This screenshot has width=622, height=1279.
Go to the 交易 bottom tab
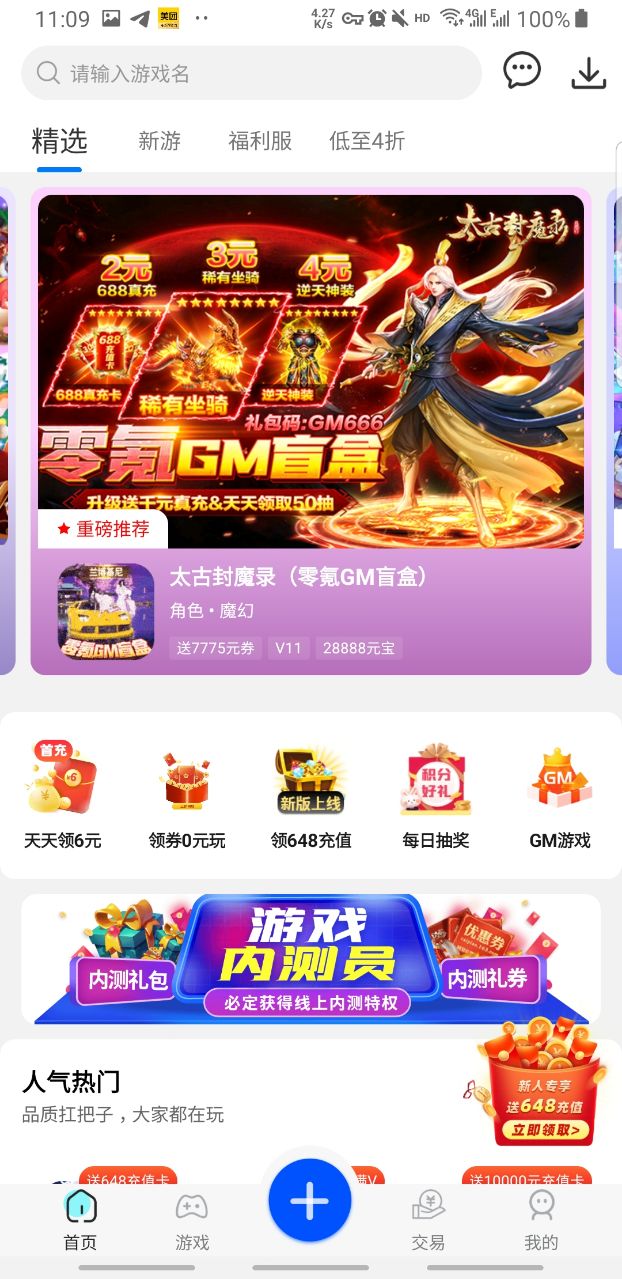pos(428,1221)
